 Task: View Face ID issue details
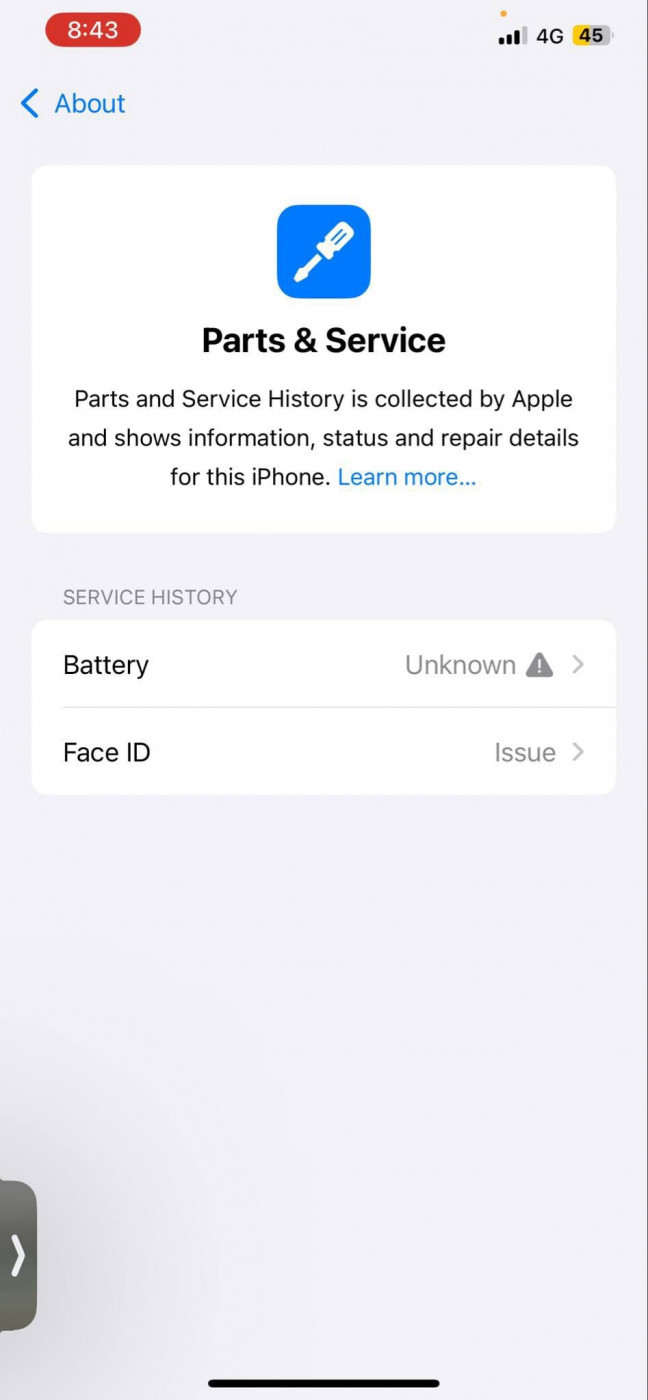[324, 752]
